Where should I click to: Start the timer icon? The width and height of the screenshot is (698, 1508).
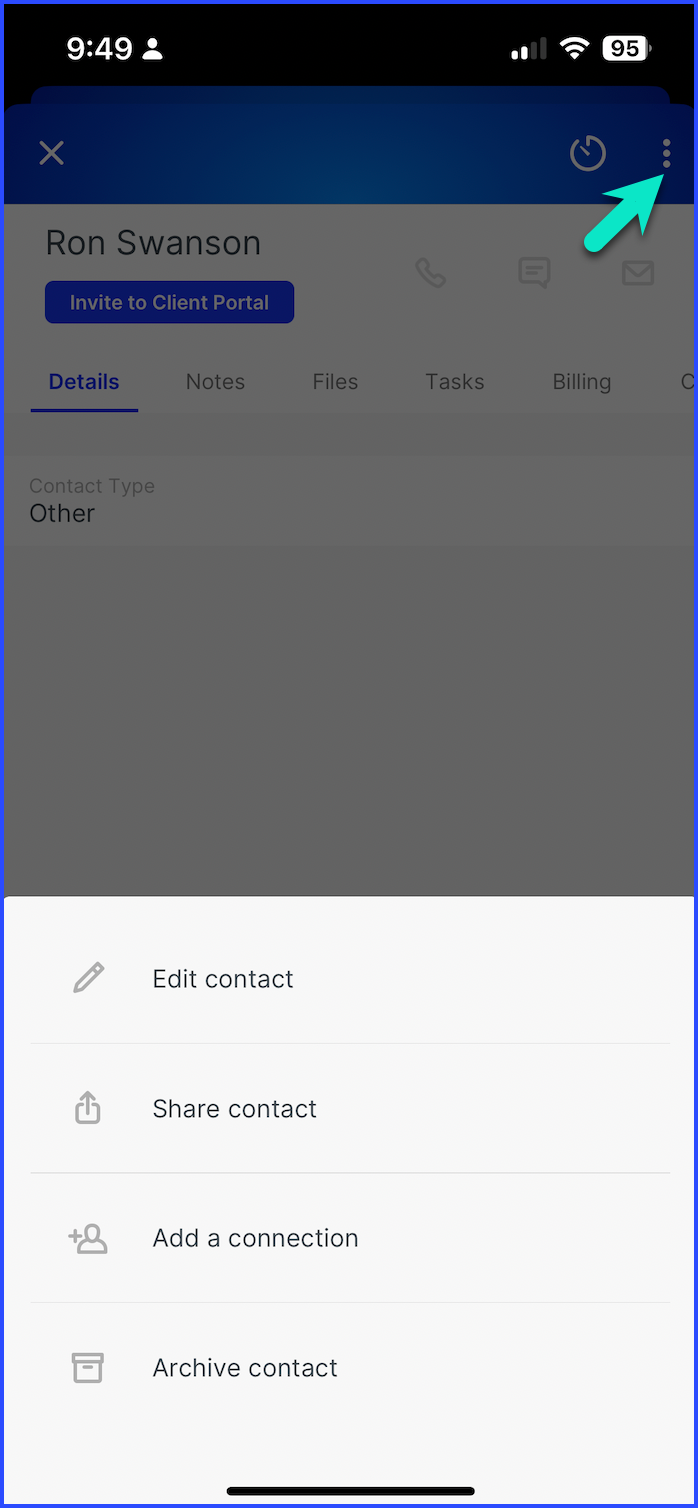(x=588, y=153)
